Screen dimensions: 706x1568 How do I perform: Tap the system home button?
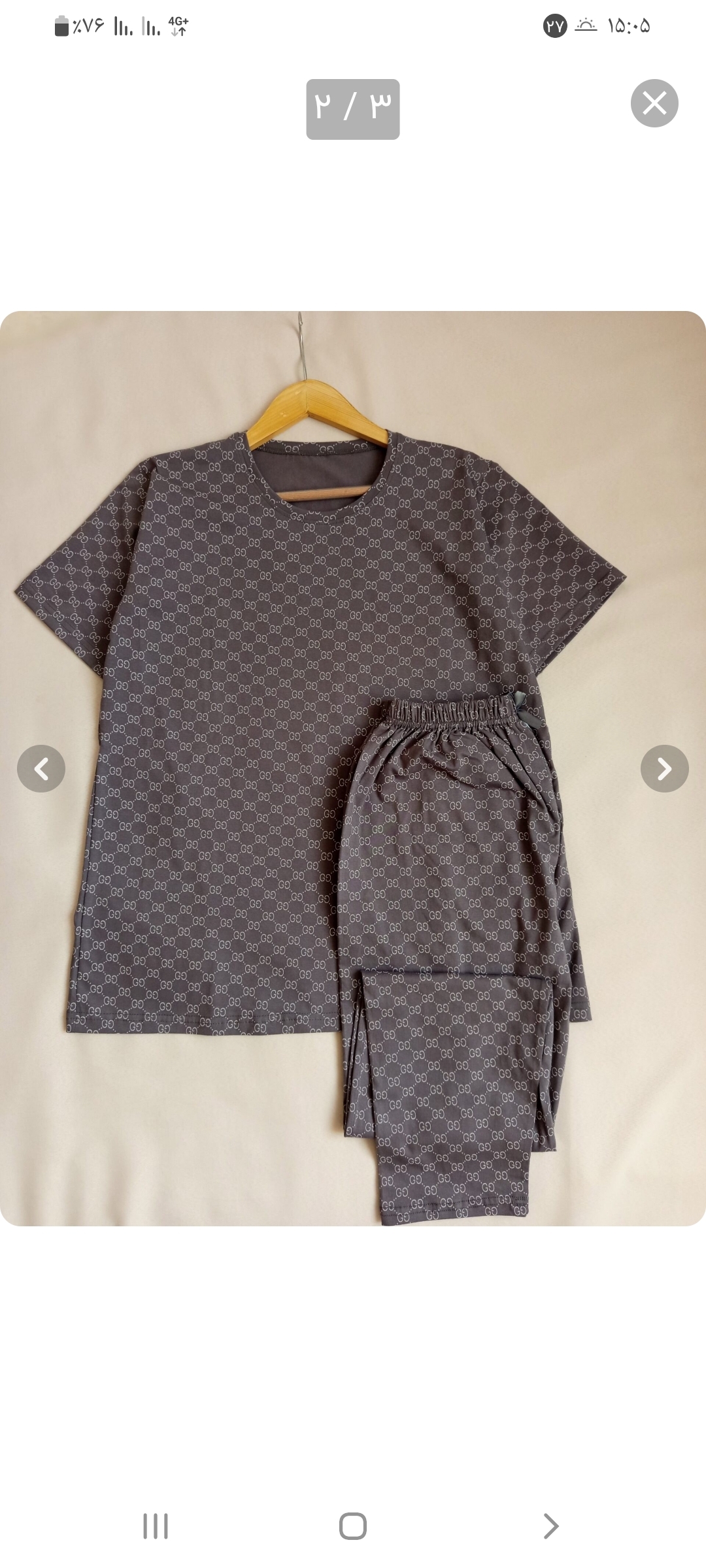point(353,1526)
